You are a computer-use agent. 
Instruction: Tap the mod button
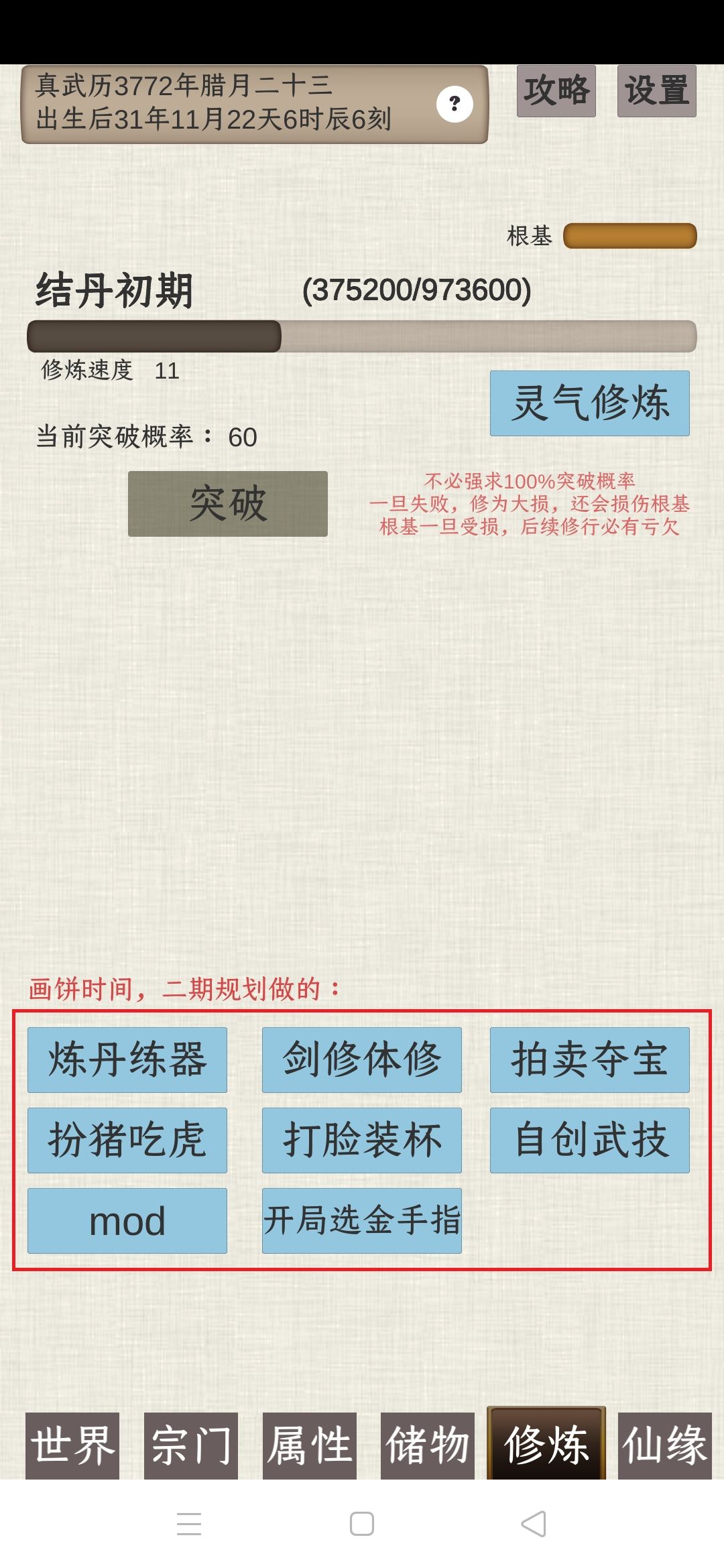click(127, 1221)
